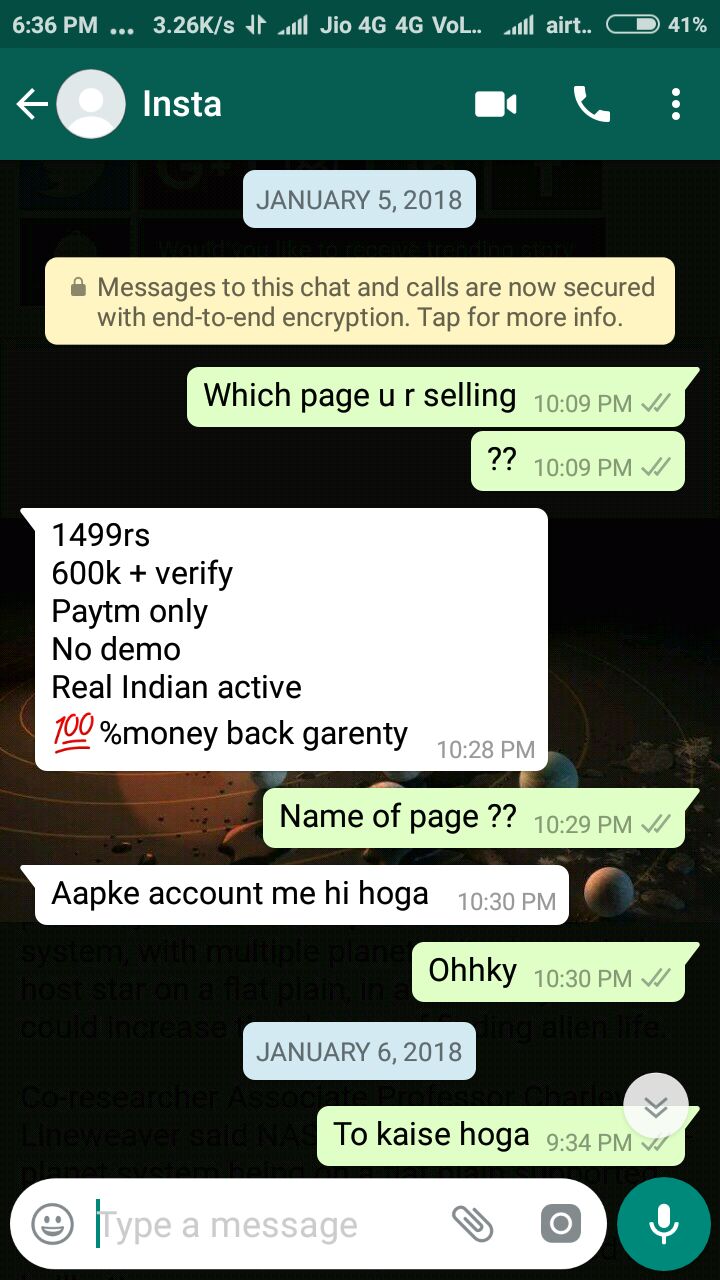Start a video call with Insta
Image resolution: width=720 pixels, height=1280 pixels.
[496, 104]
